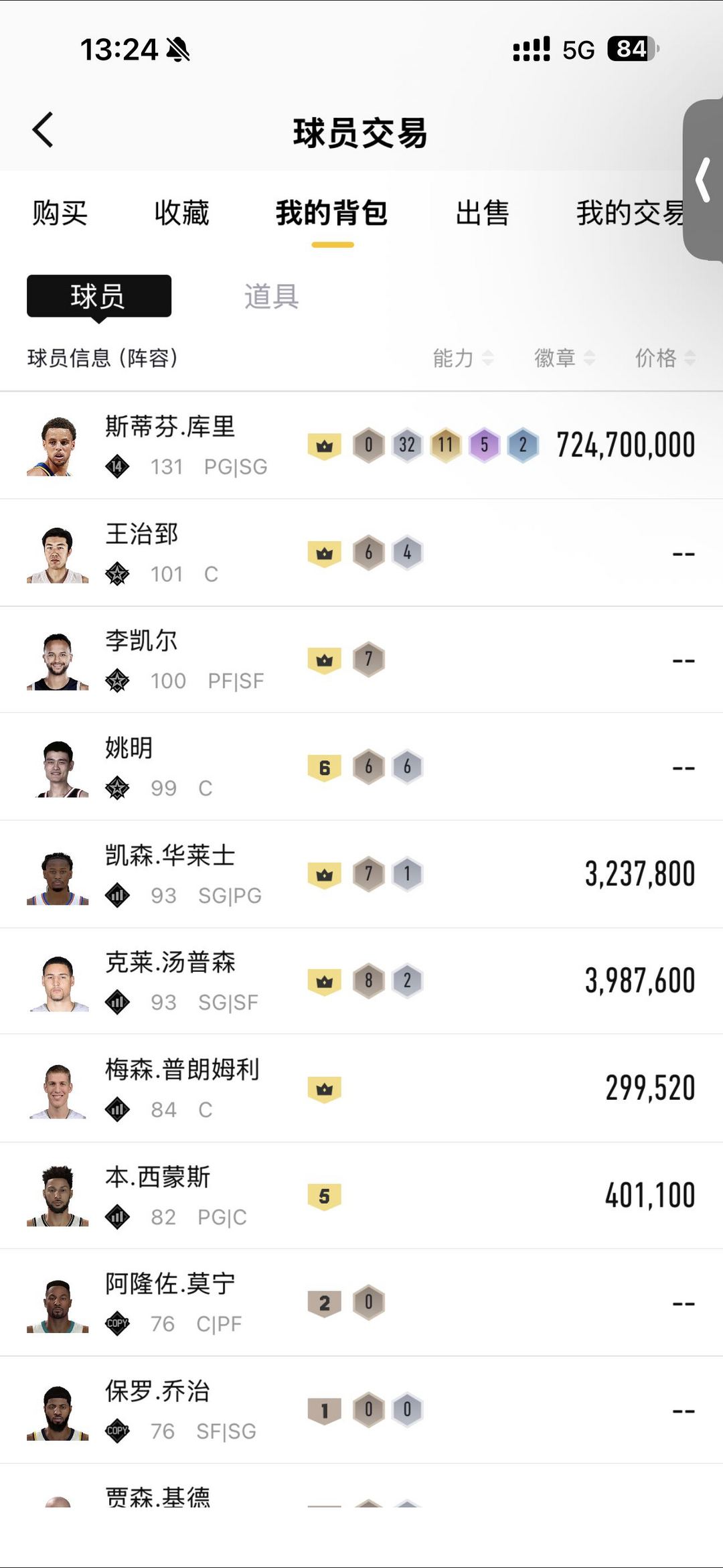View 克莱.汤普森 player details

tap(170, 963)
